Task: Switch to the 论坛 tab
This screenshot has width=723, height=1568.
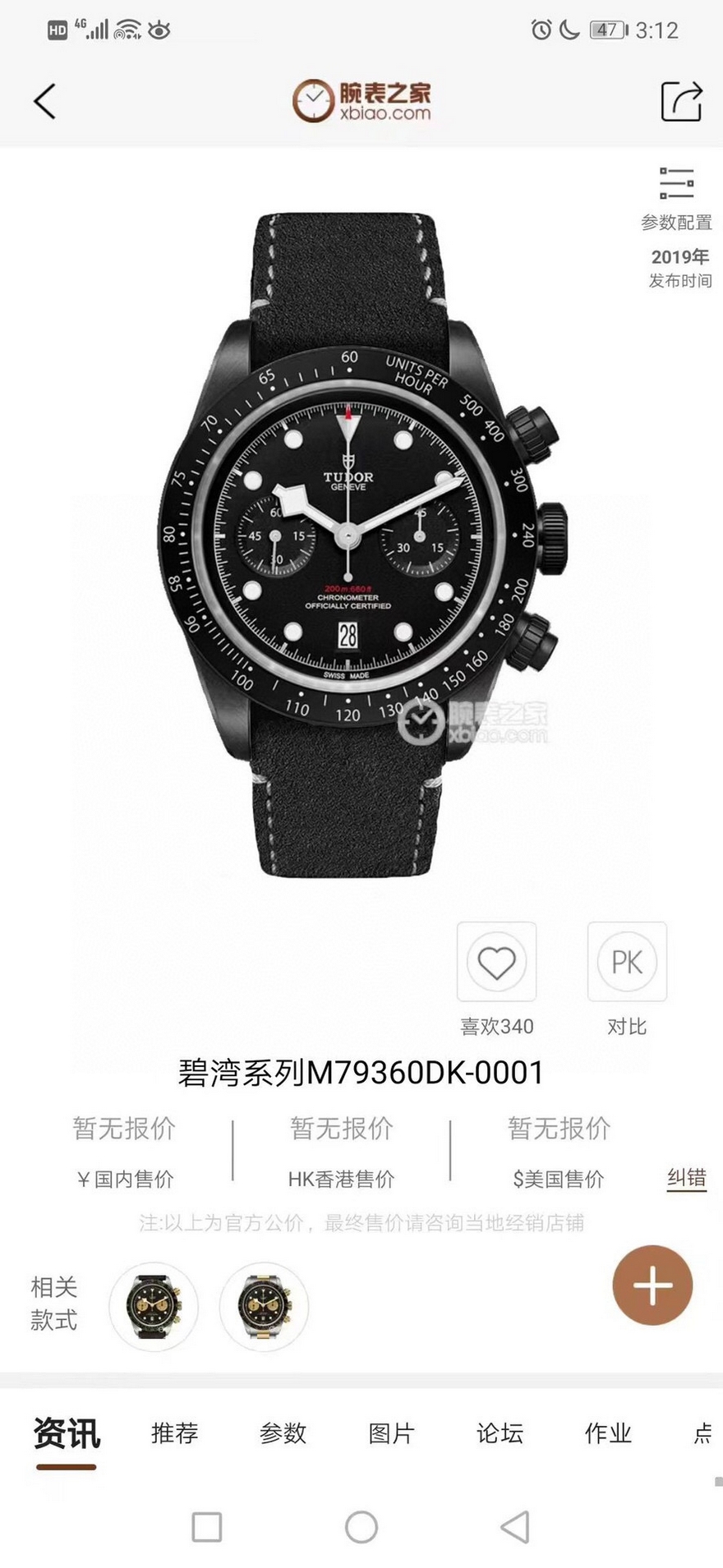Action: (500, 1433)
